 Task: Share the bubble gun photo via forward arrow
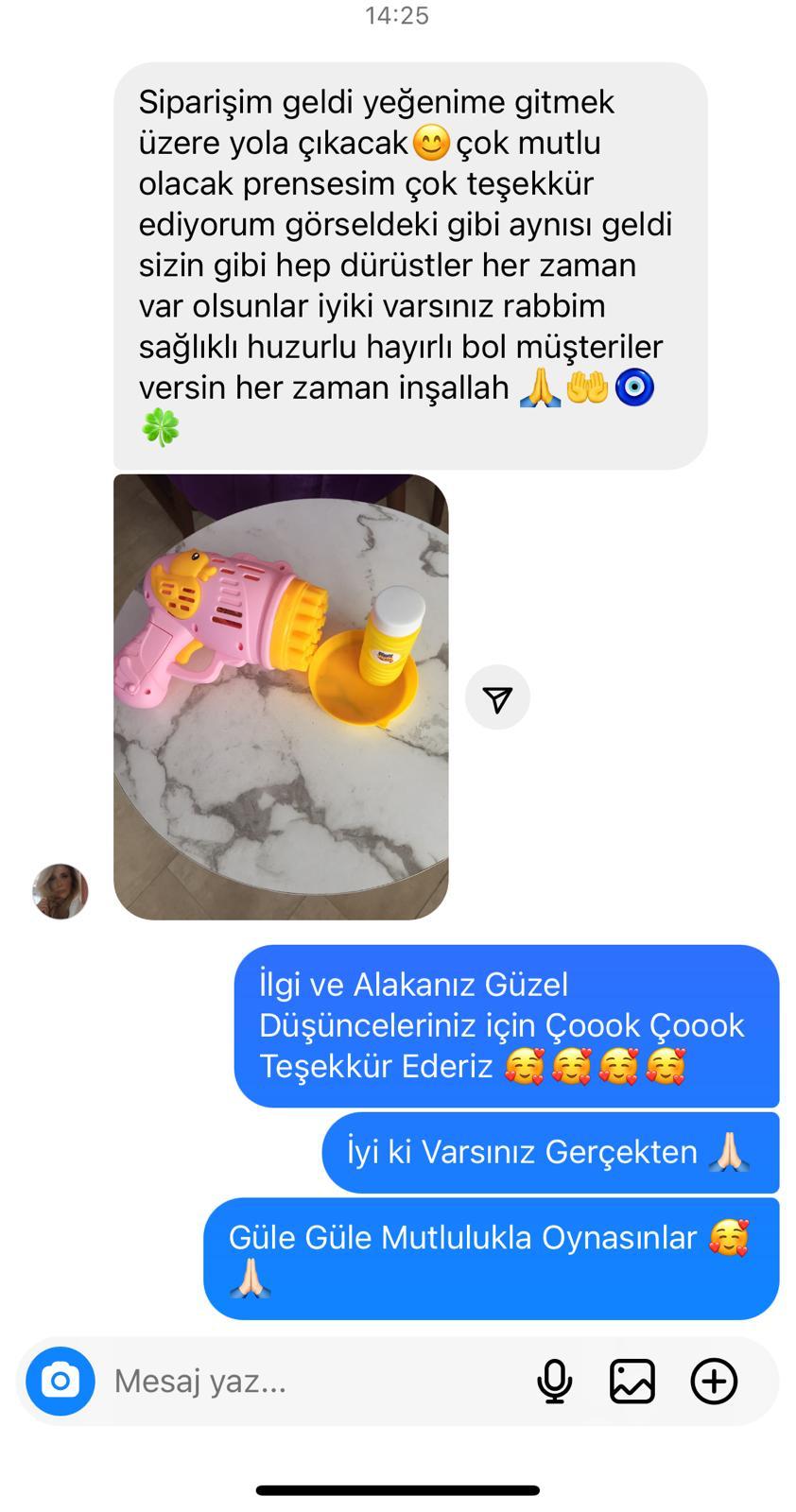tap(497, 697)
